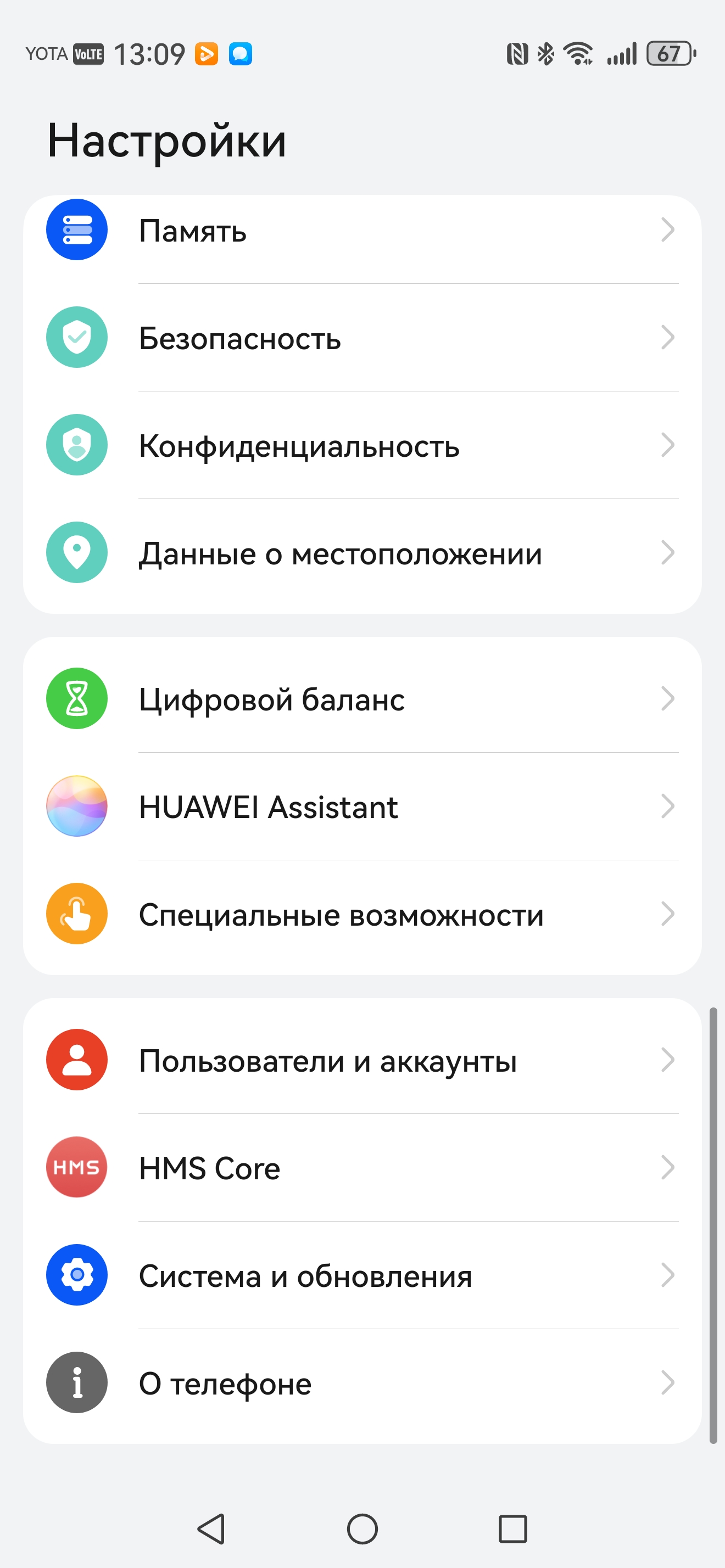Tap the HMS Core row
This screenshot has height=1568, width=725.
click(361, 1167)
